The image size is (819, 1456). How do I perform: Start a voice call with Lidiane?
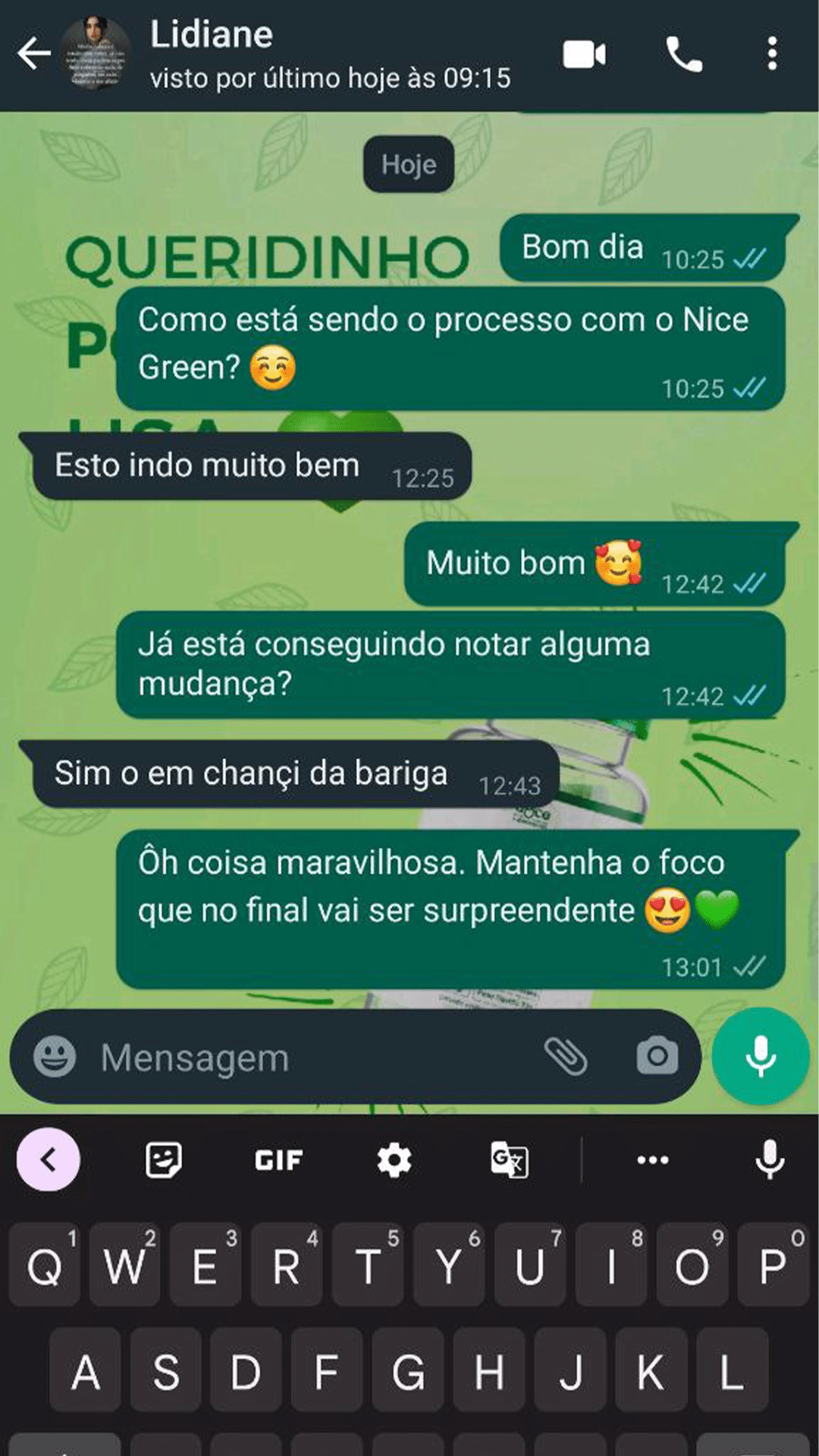pyautogui.click(x=684, y=55)
